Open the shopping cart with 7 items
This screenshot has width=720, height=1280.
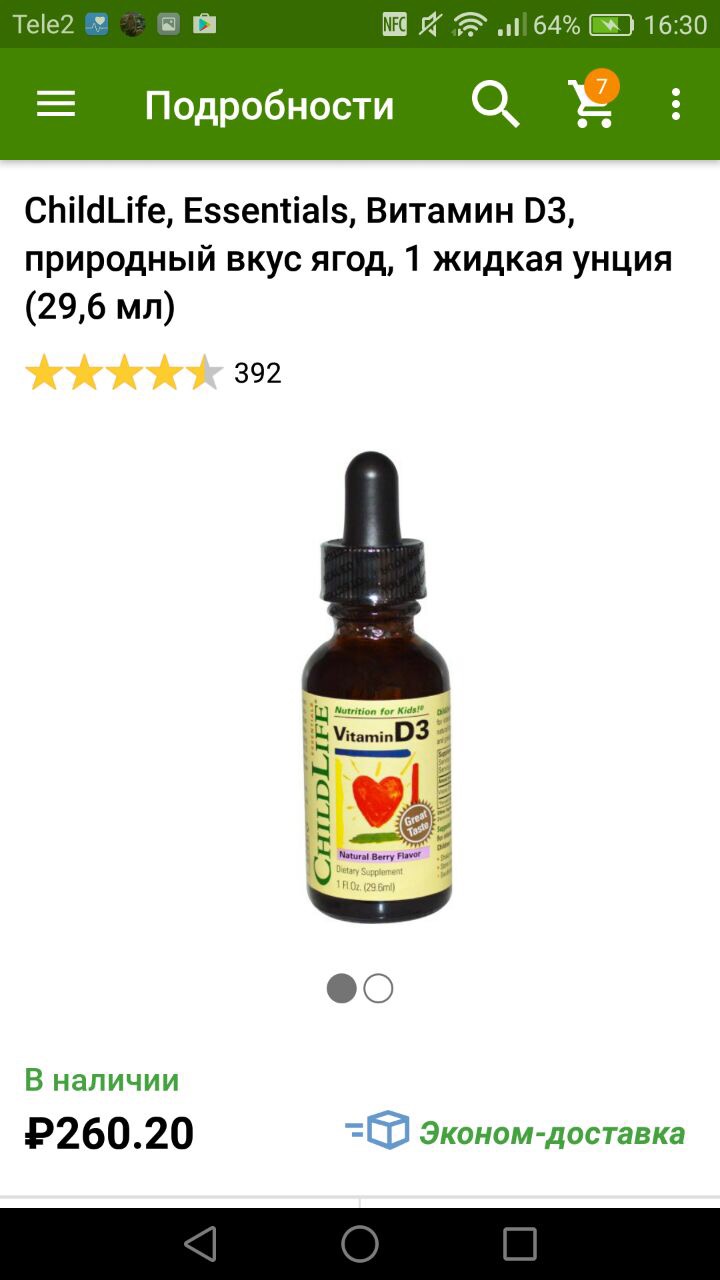pos(592,102)
